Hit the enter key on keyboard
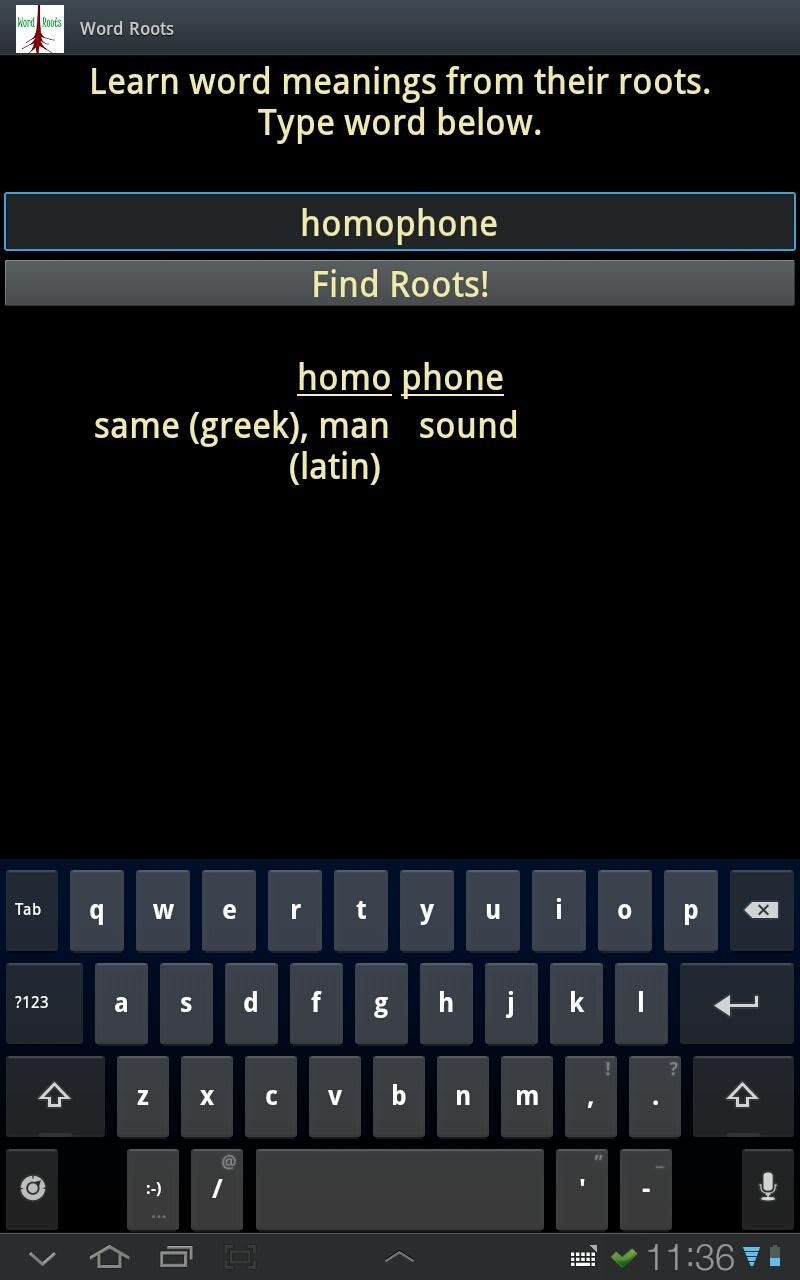 [x=737, y=1004]
